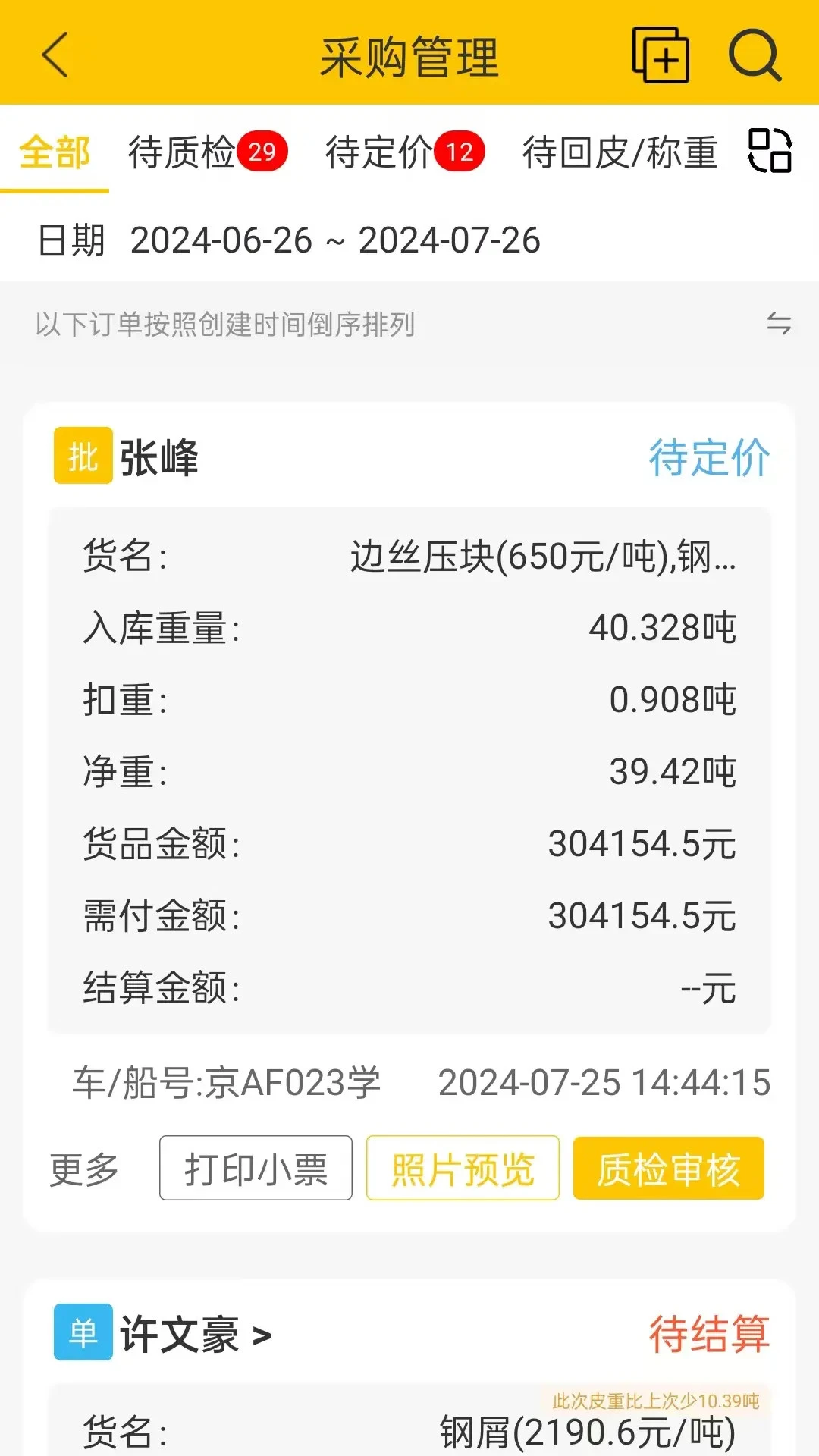Tap the blue 单 badge on 许文豪's order
Viewport: 819px width, 1456px height.
pyautogui.click(x=82, y=1333)
